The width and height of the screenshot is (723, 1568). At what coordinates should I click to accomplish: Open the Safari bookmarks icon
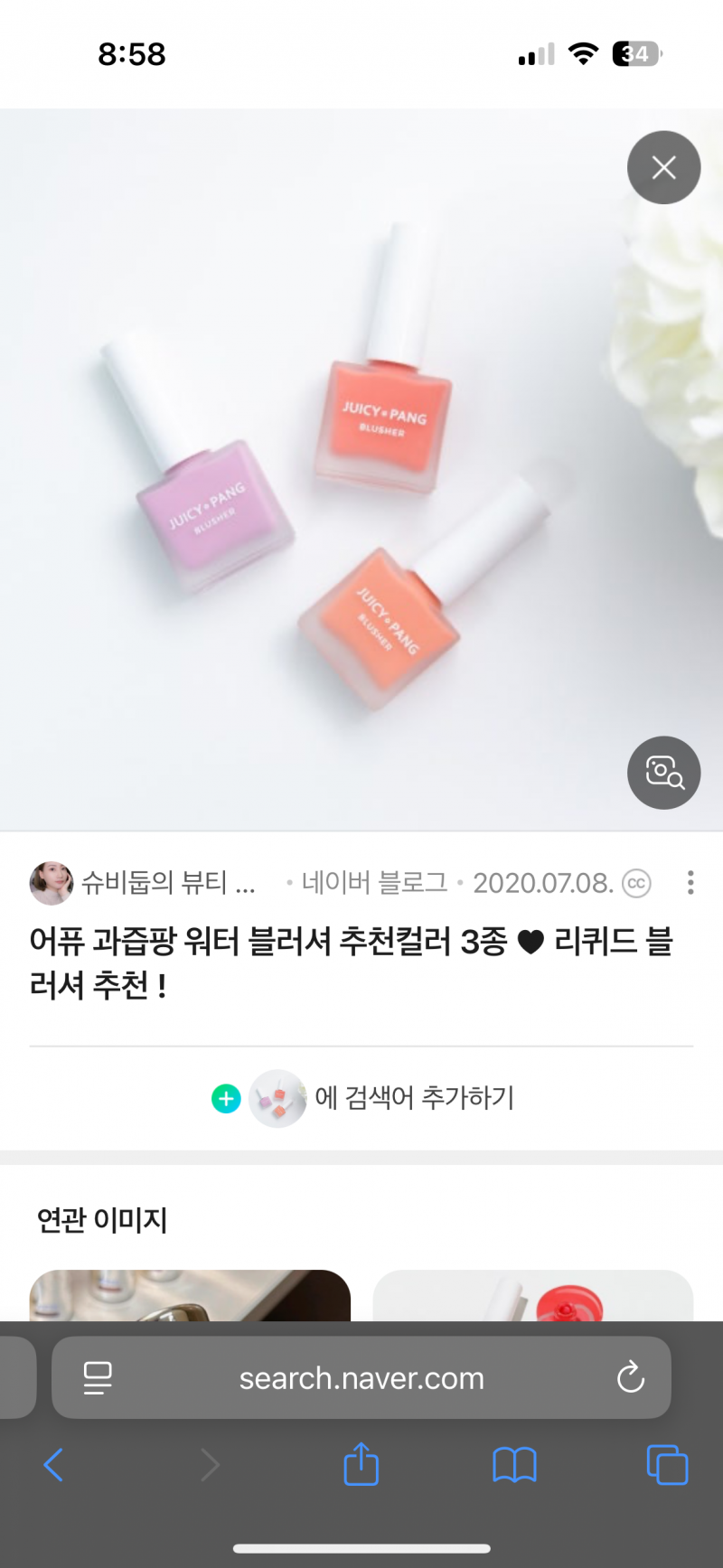[513, 1465]
